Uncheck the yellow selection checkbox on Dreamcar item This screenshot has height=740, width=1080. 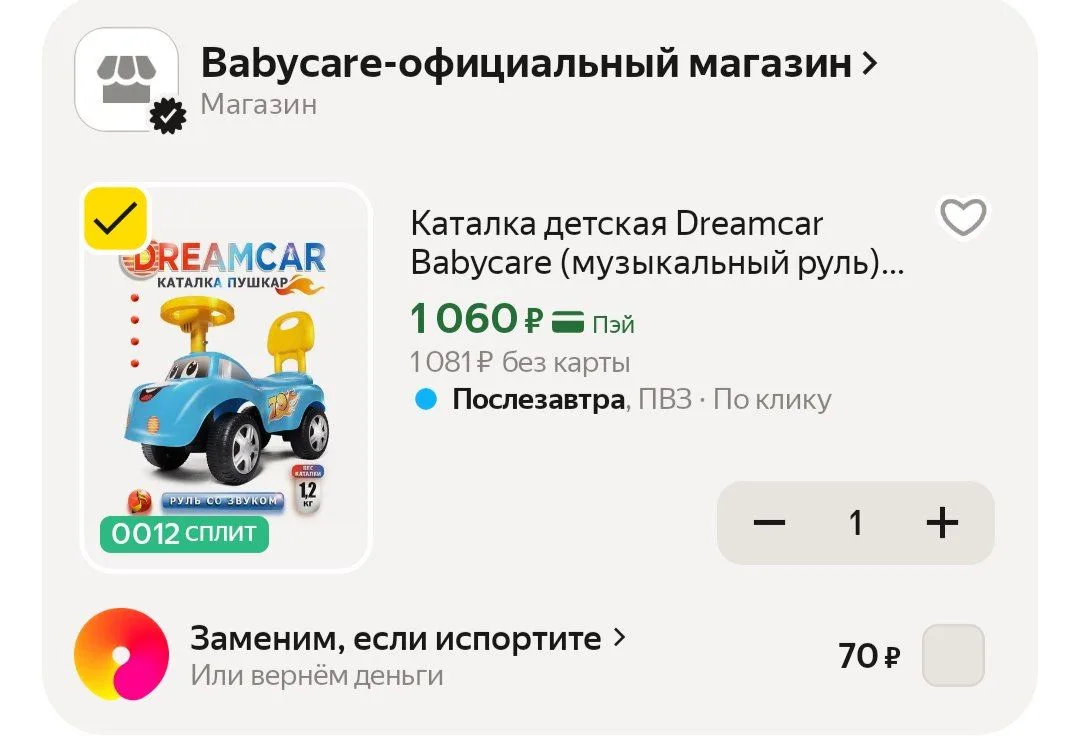click(115, 218)
